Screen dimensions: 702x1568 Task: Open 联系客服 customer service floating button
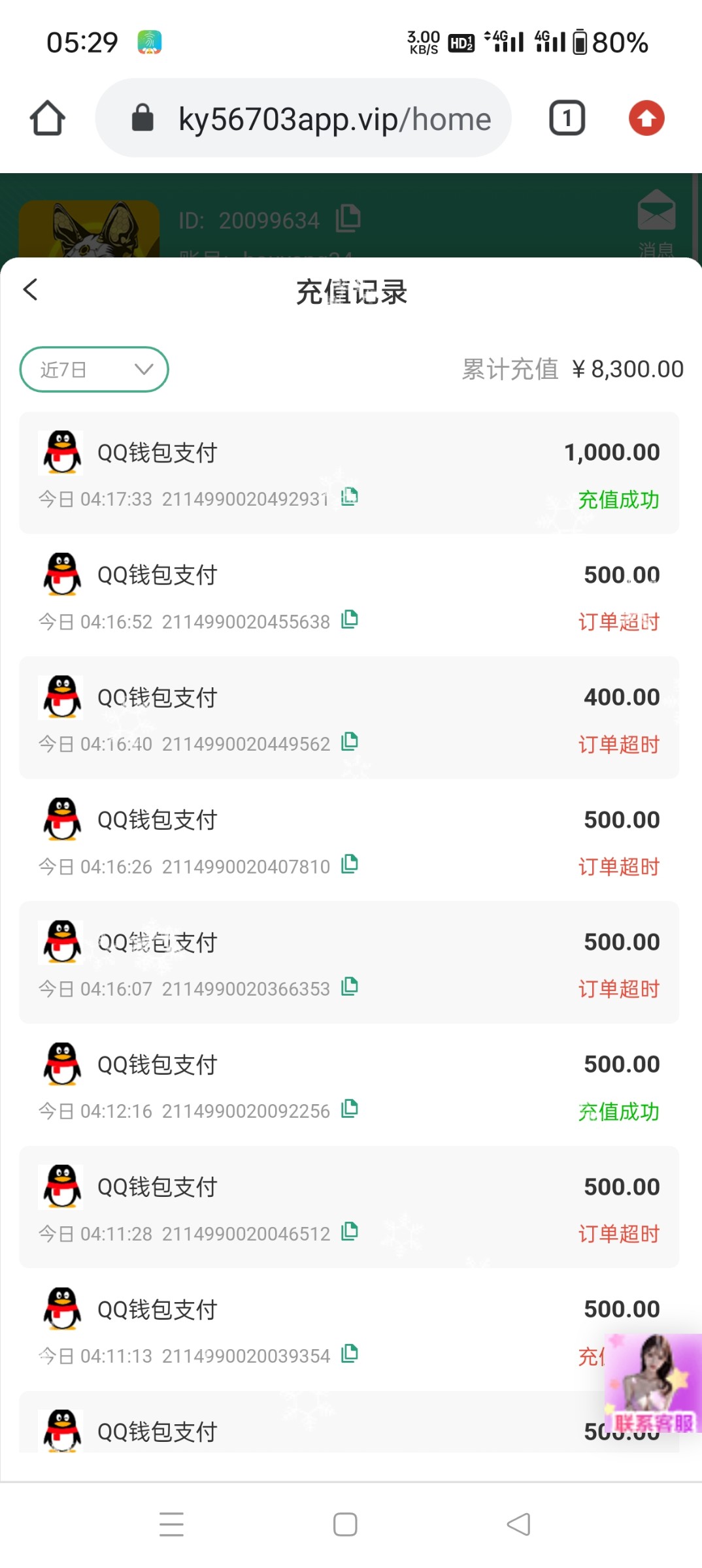pos(652,1384)
